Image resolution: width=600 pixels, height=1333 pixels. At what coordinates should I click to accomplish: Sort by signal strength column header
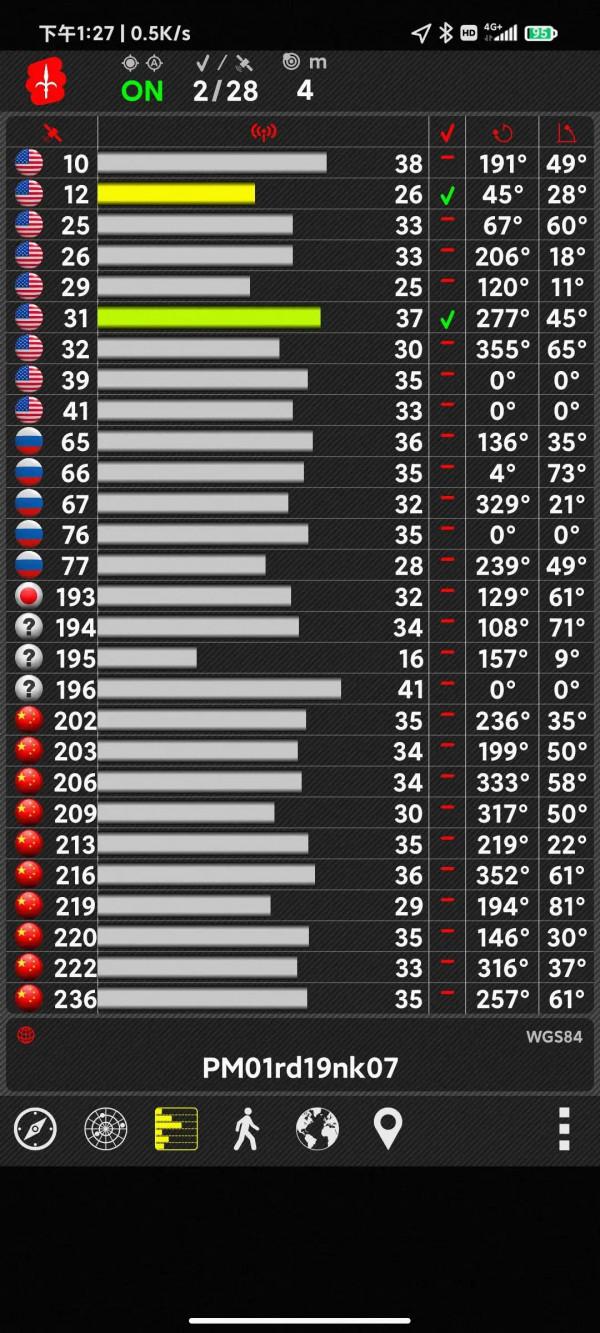(264, 132)
